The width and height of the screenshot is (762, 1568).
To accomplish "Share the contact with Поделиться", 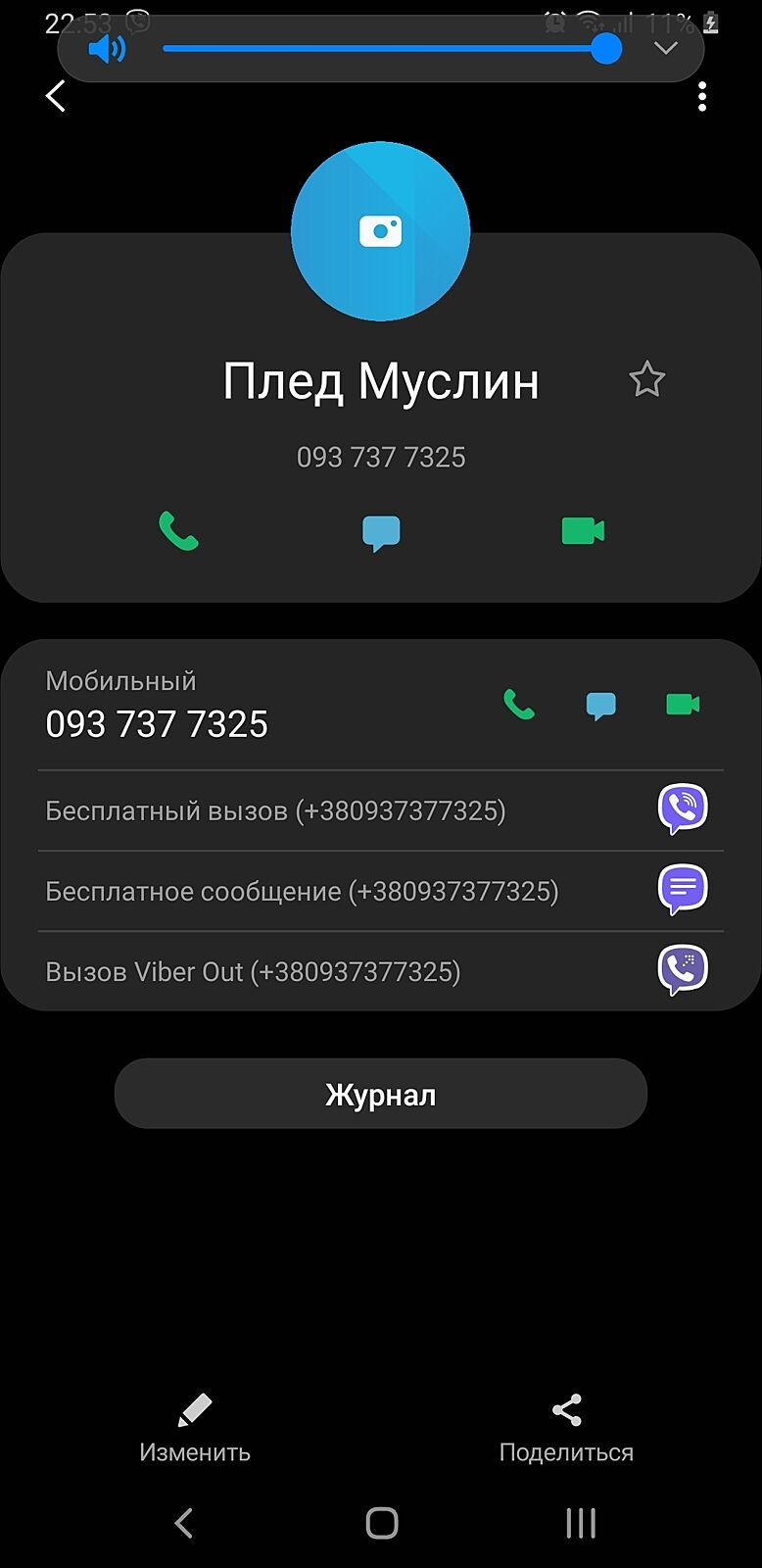I will pos(566,1428).
